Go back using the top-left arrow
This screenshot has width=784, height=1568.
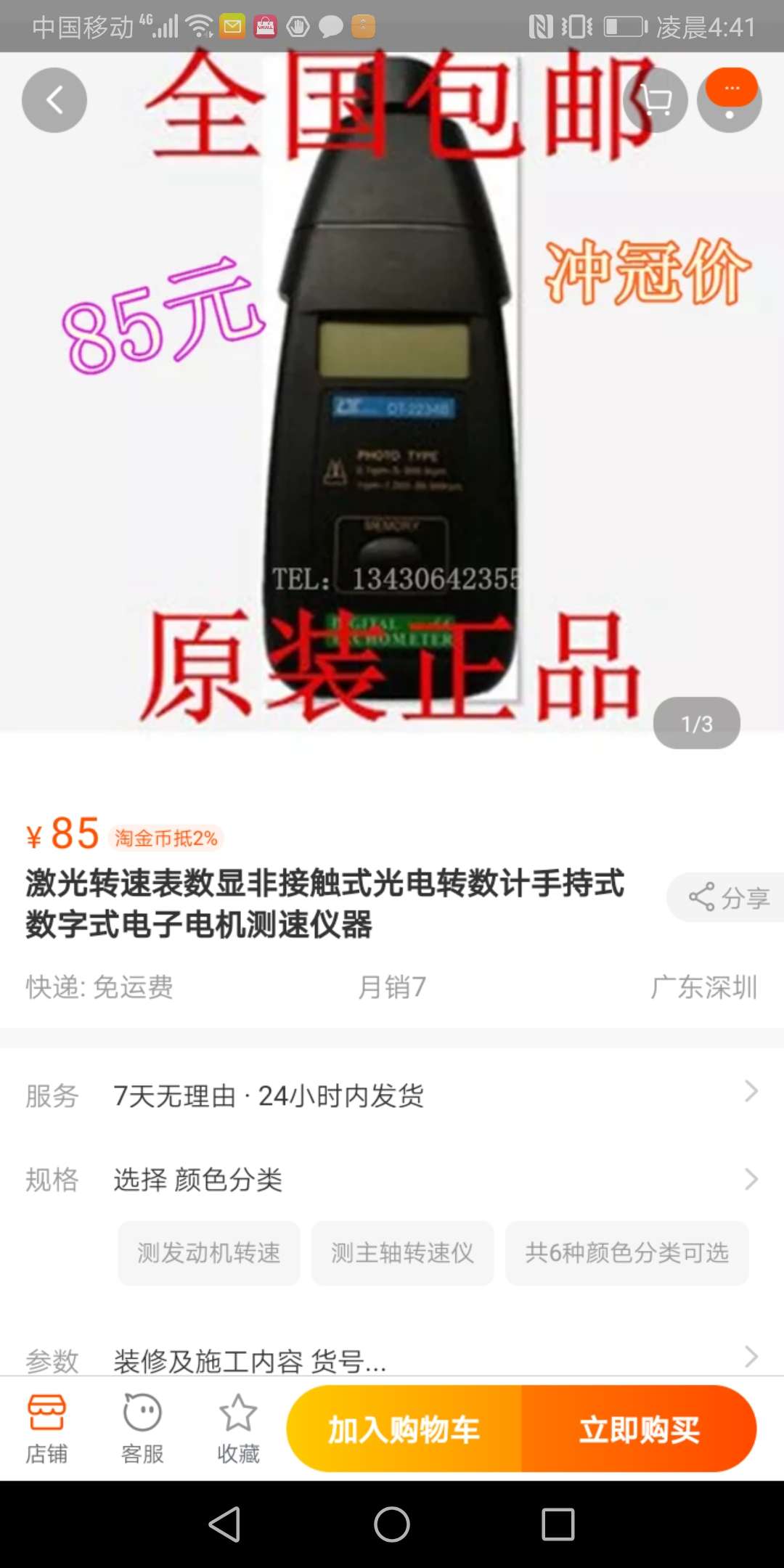pos(54,100)
